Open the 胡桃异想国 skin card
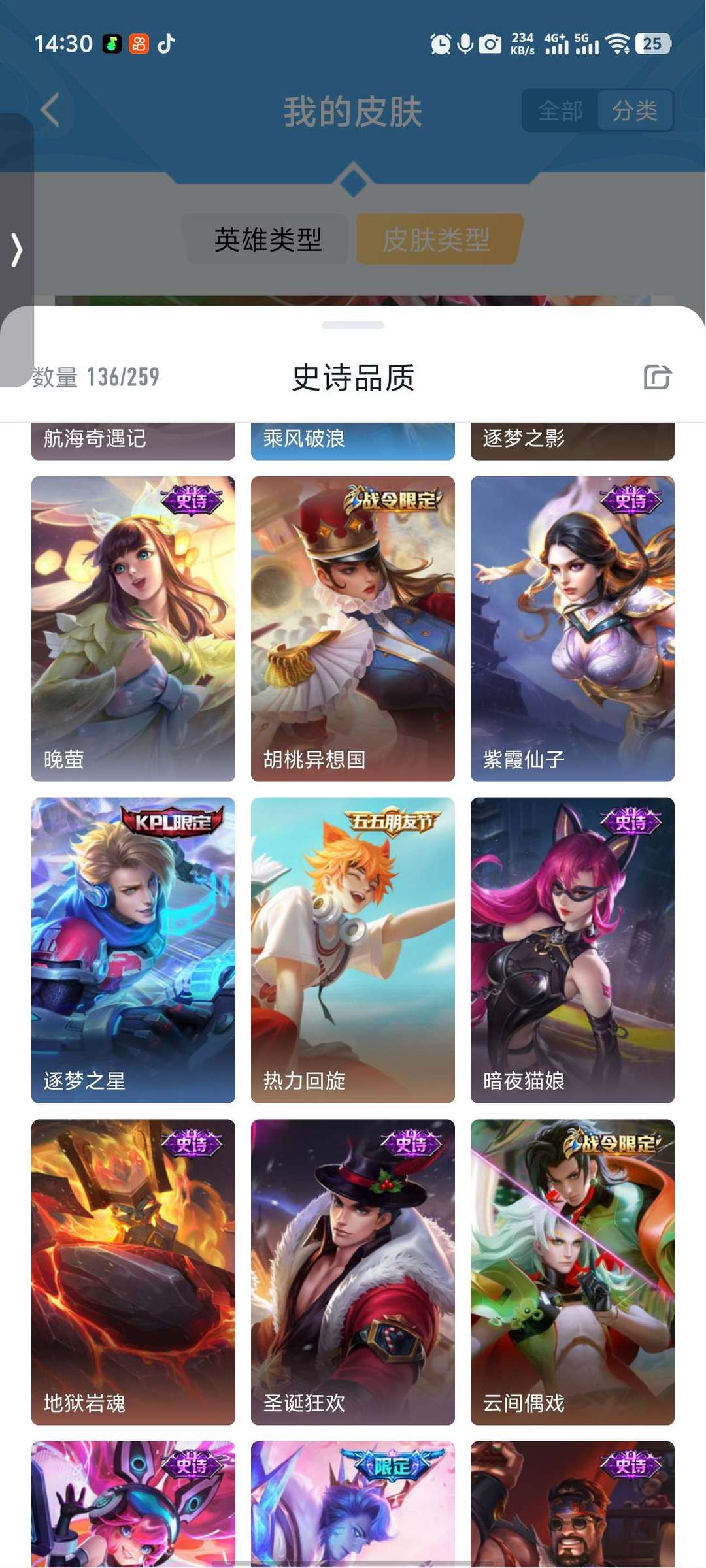This screenshot has width=706, height=1568. (353, 629)
